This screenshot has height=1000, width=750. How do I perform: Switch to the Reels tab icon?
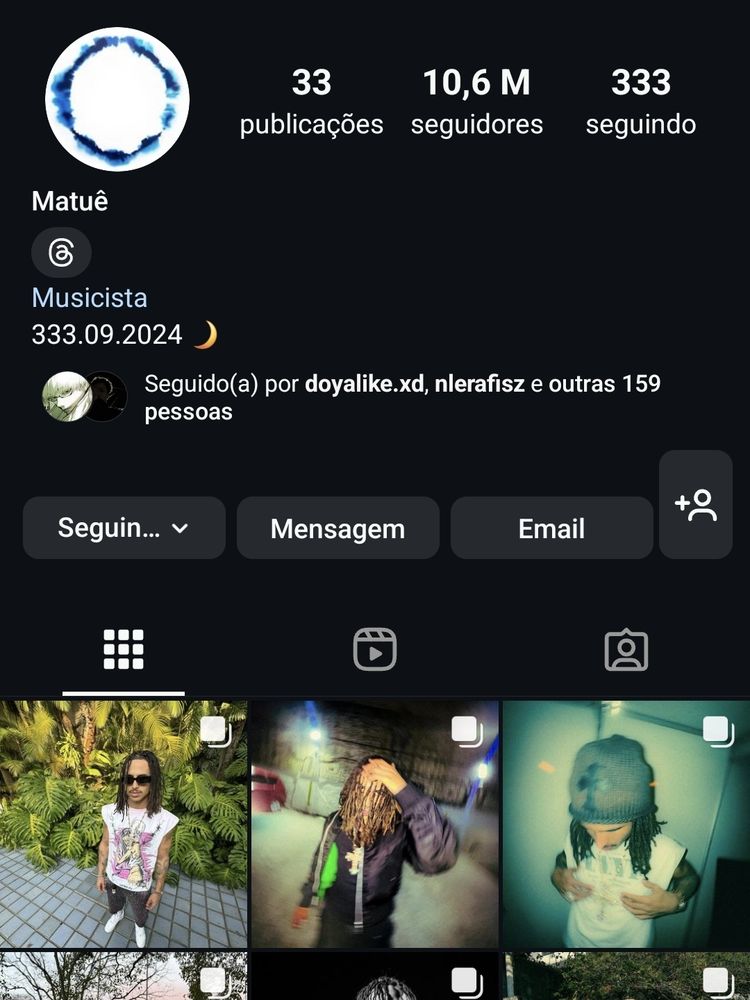click(x=374, y=649)
